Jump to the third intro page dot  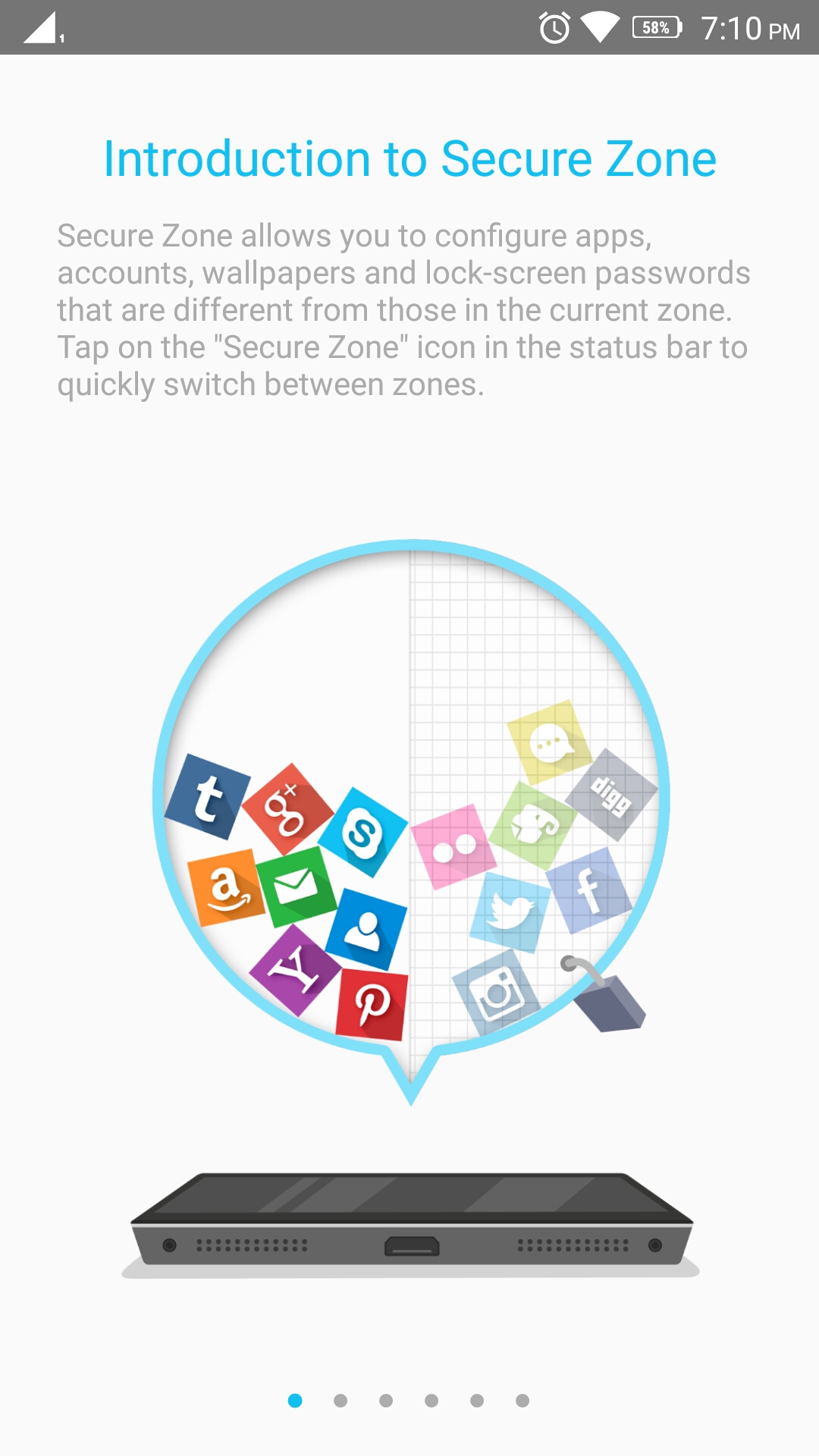point(386,1401)
